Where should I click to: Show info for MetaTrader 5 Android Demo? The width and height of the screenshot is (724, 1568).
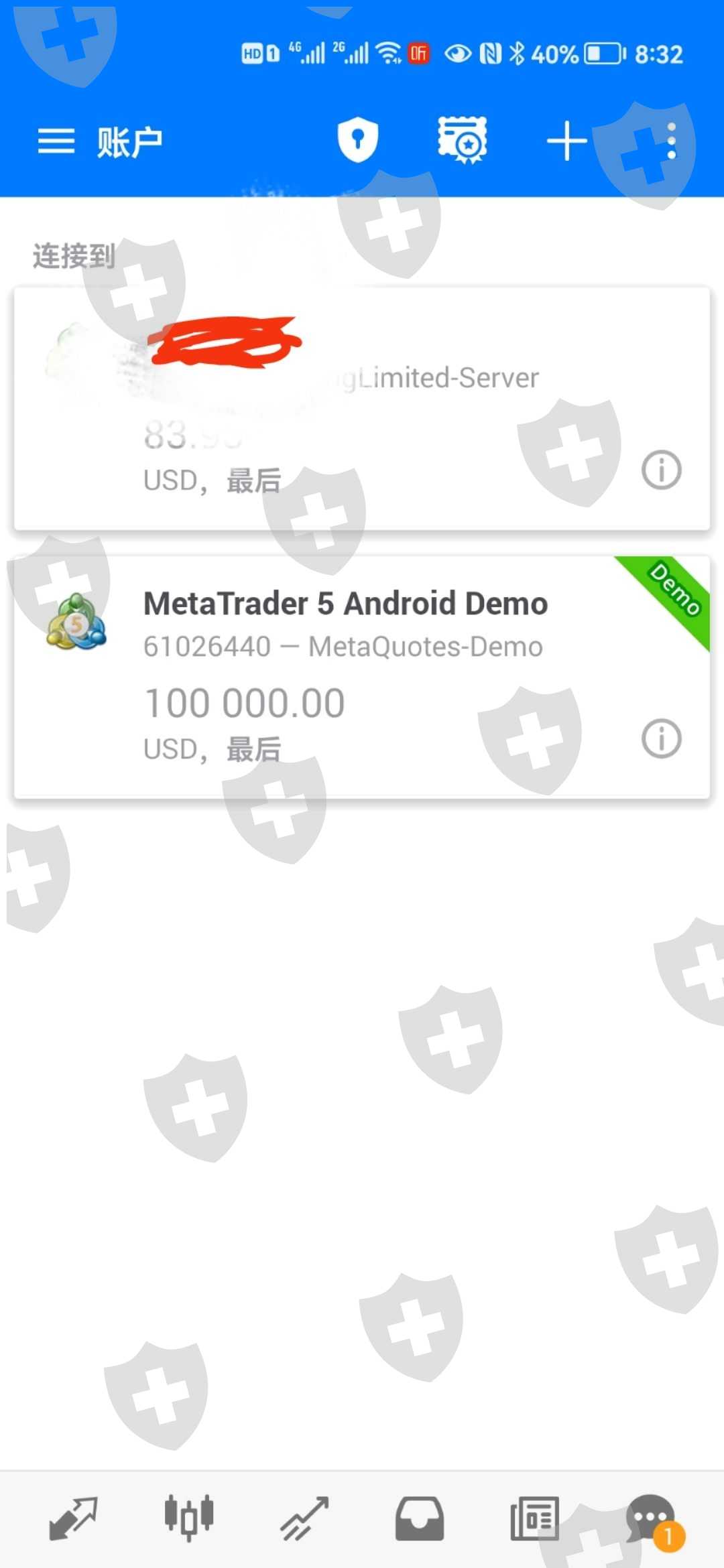[x=662, y=739]
